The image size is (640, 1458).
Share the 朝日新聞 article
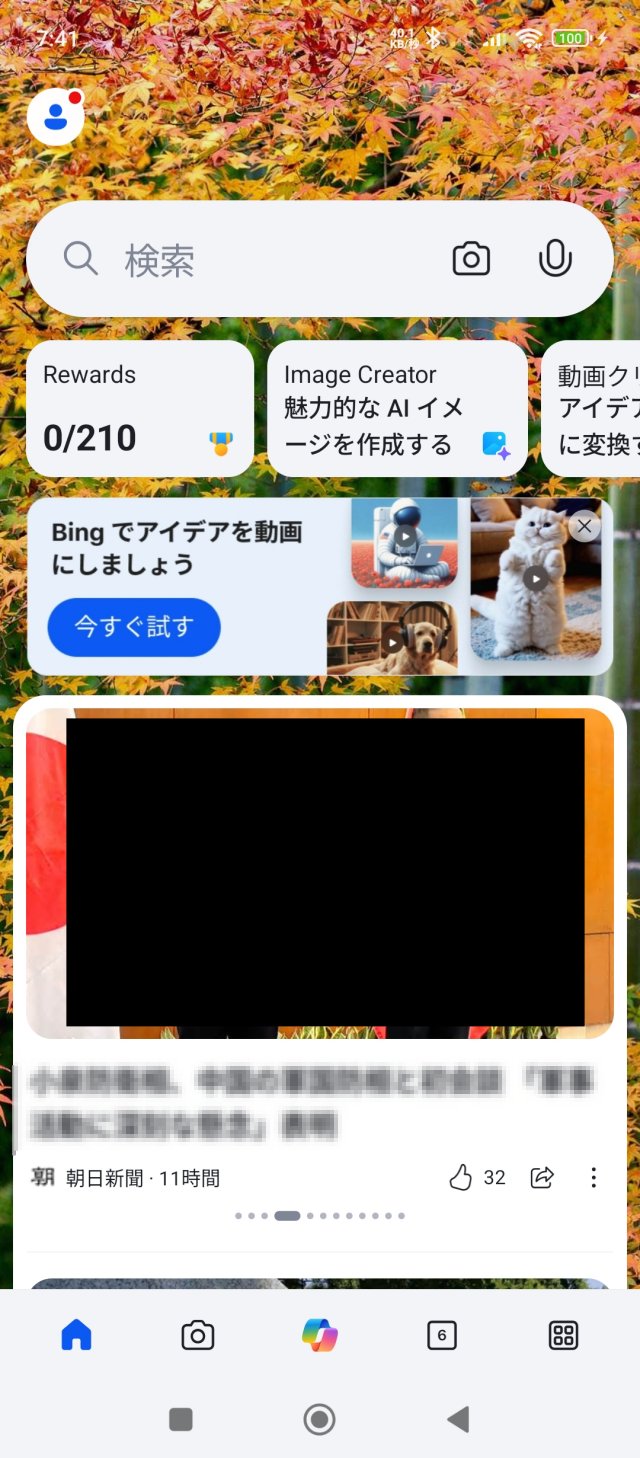tap(542, 1177)
